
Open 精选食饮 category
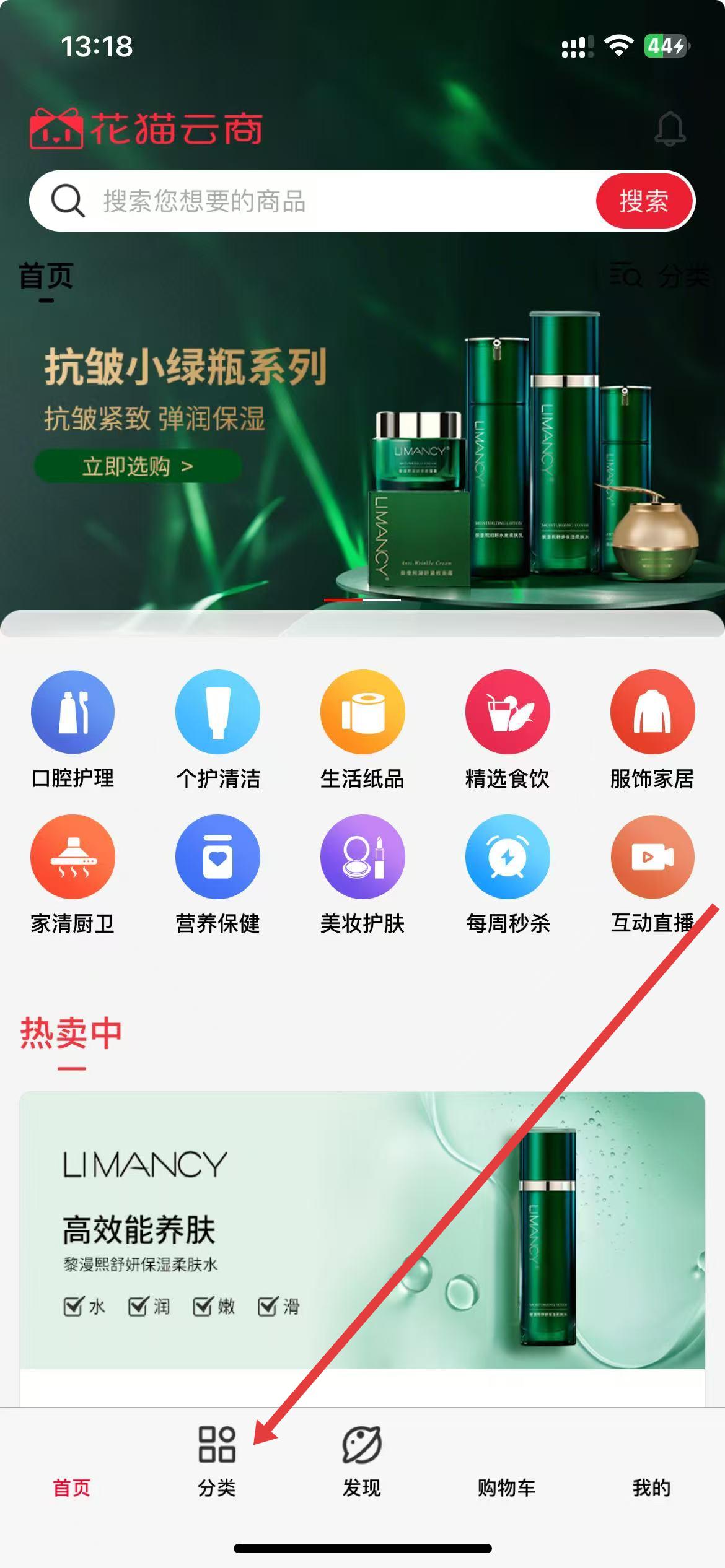tap(507, 730)
